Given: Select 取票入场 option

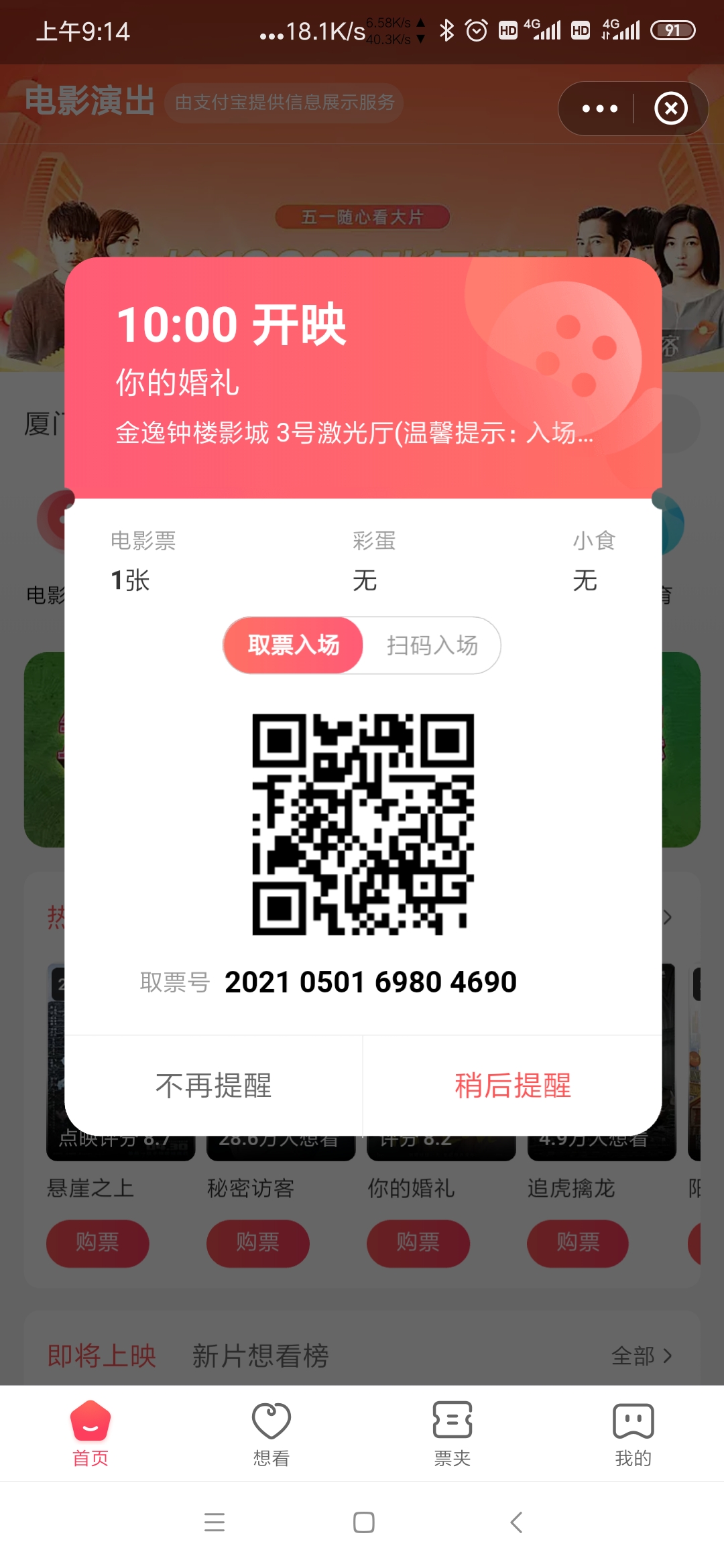Looking at the screenshot, I should coord(294,645).
